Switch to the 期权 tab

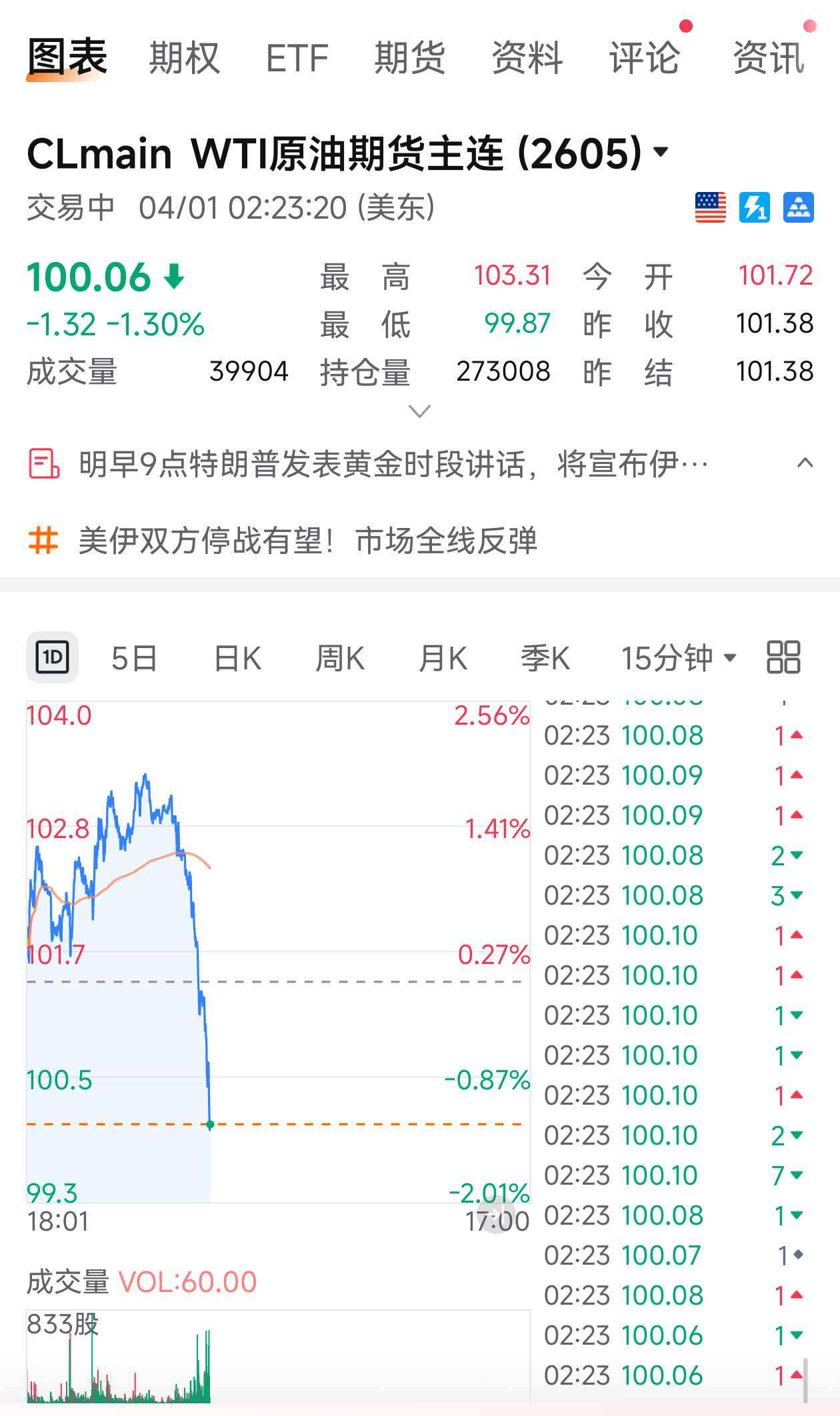pos(184,58)
